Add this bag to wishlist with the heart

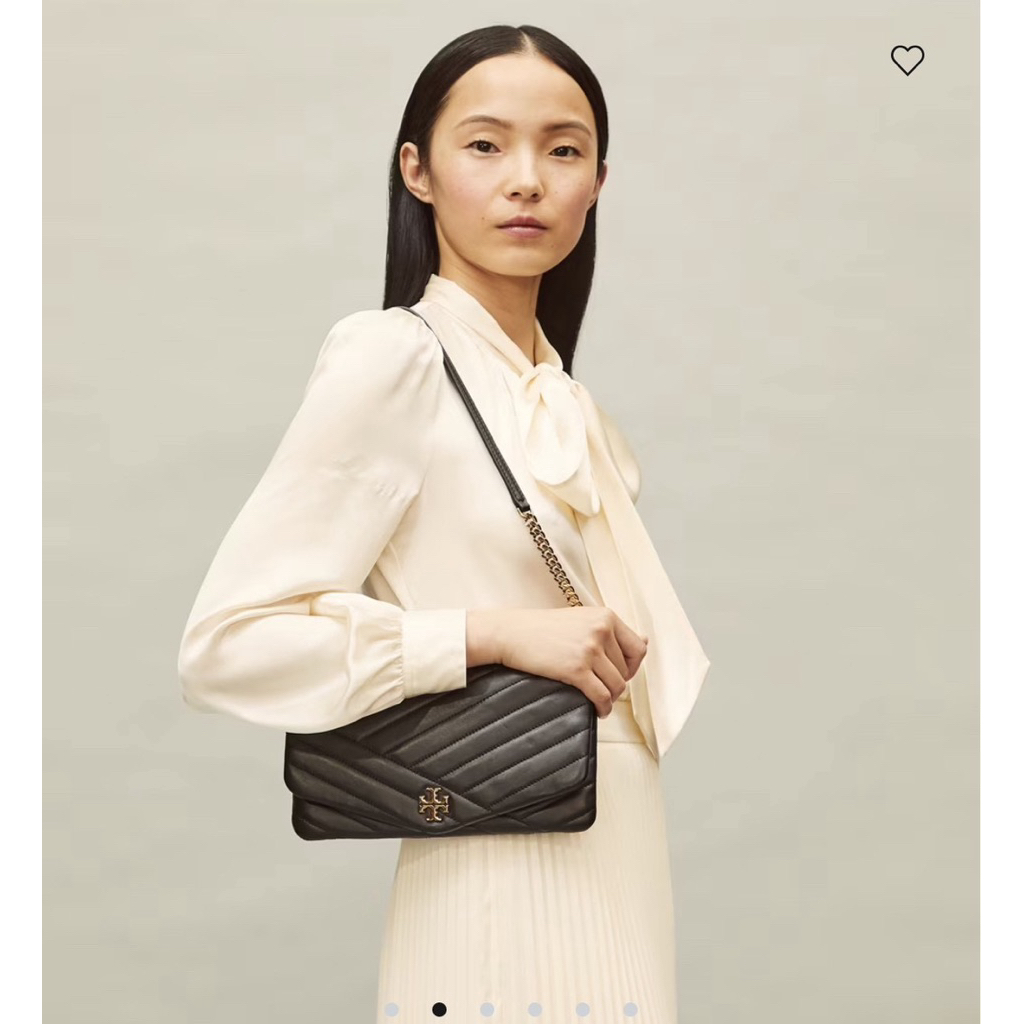click(x=907, y=60)
